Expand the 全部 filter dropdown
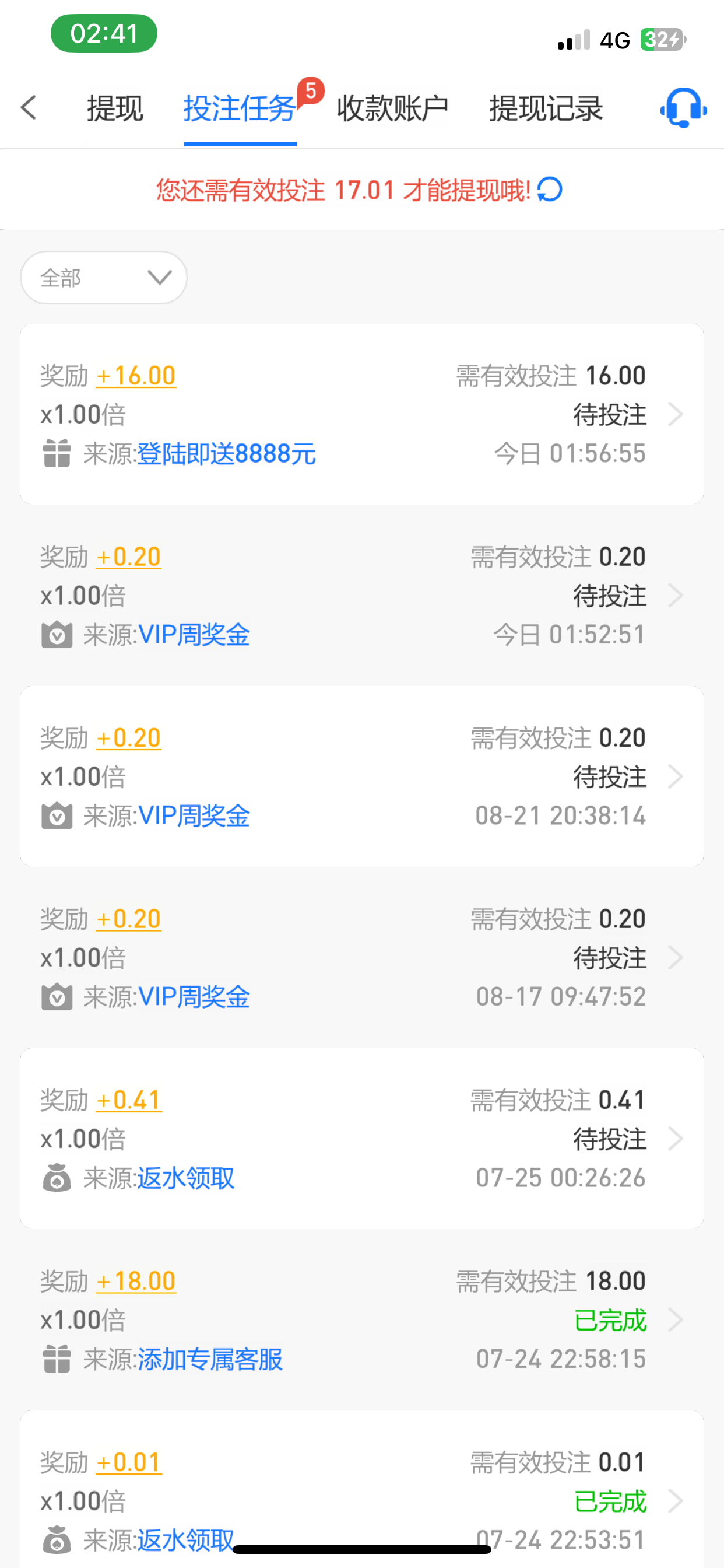 point(104,278)
